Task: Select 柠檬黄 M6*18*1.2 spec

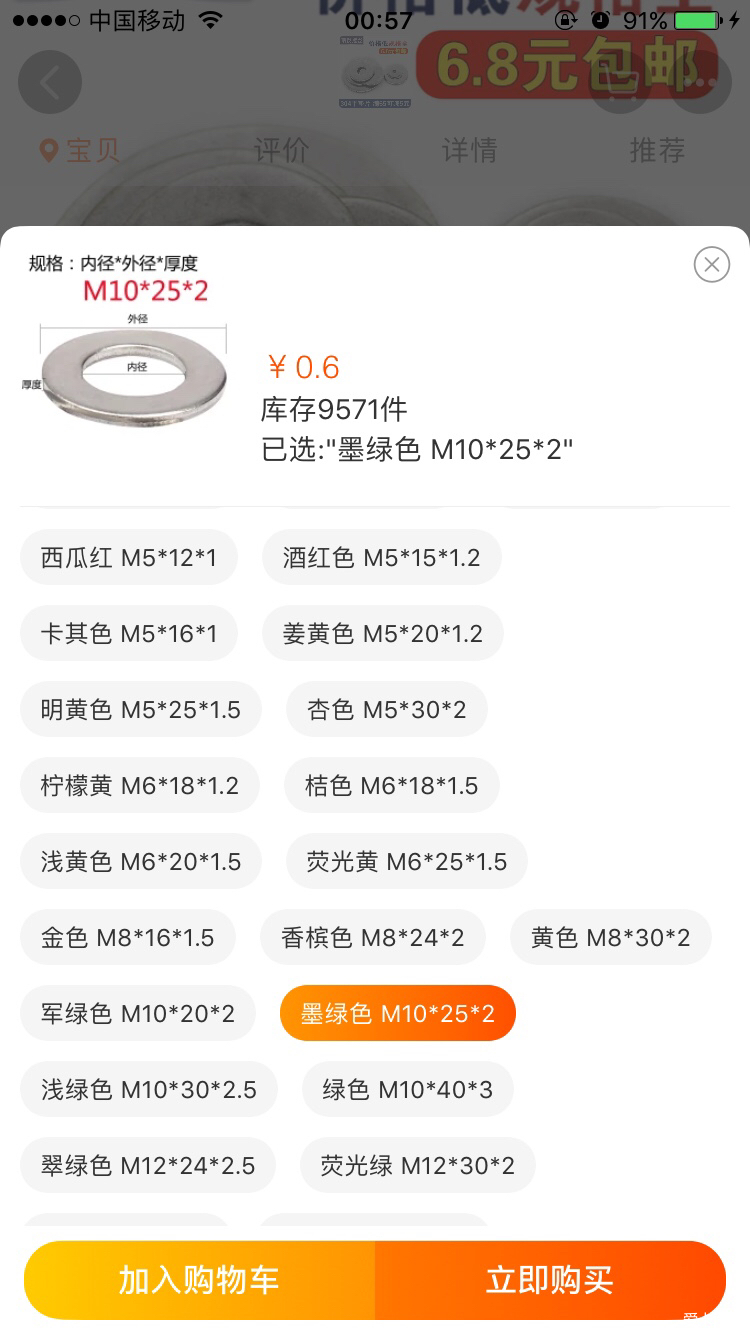Action: point(140,785)
